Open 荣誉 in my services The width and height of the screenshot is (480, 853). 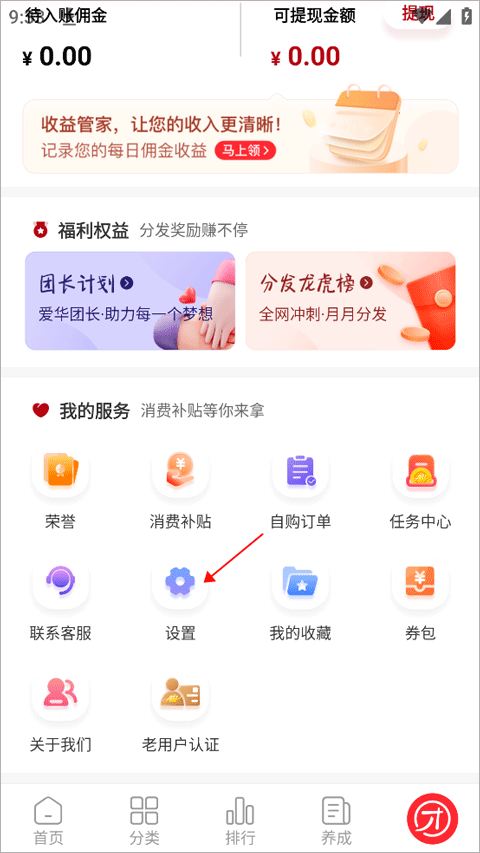click(60, 489)
